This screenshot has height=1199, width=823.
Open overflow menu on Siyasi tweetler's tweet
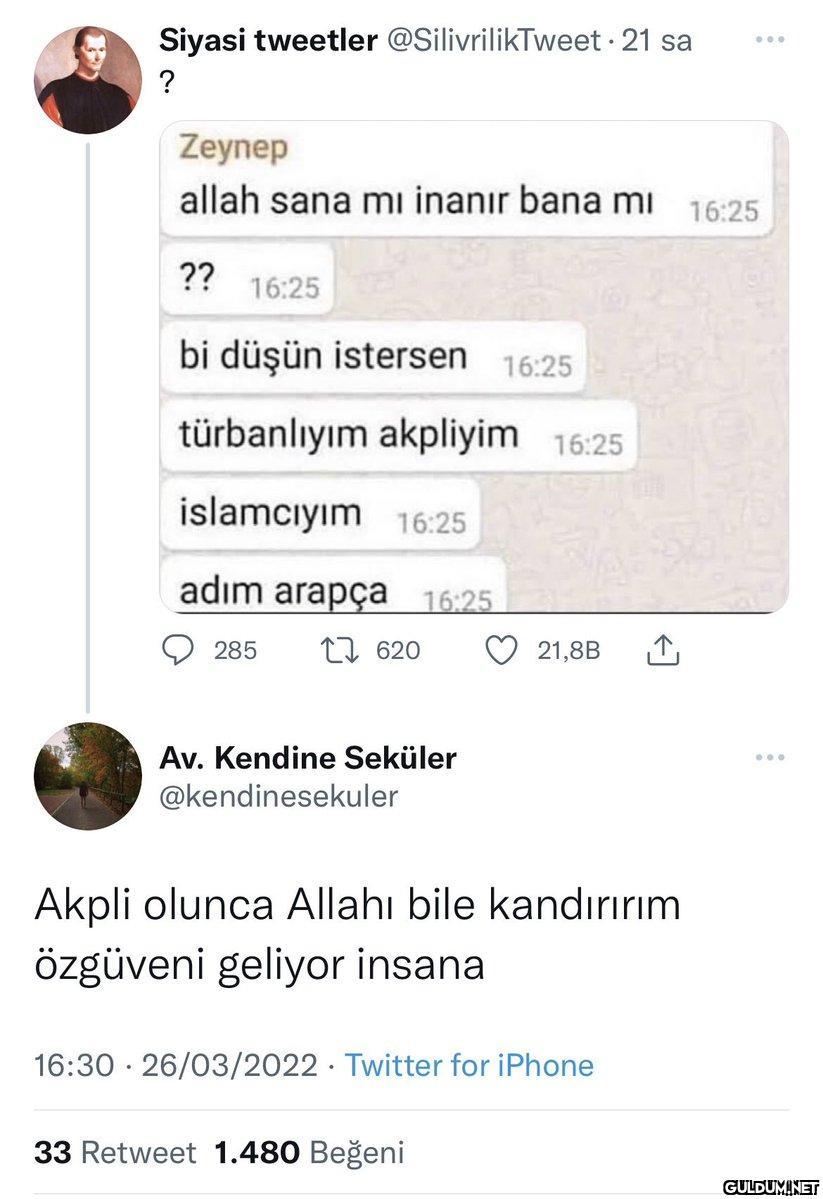click(x=770, y=41)
